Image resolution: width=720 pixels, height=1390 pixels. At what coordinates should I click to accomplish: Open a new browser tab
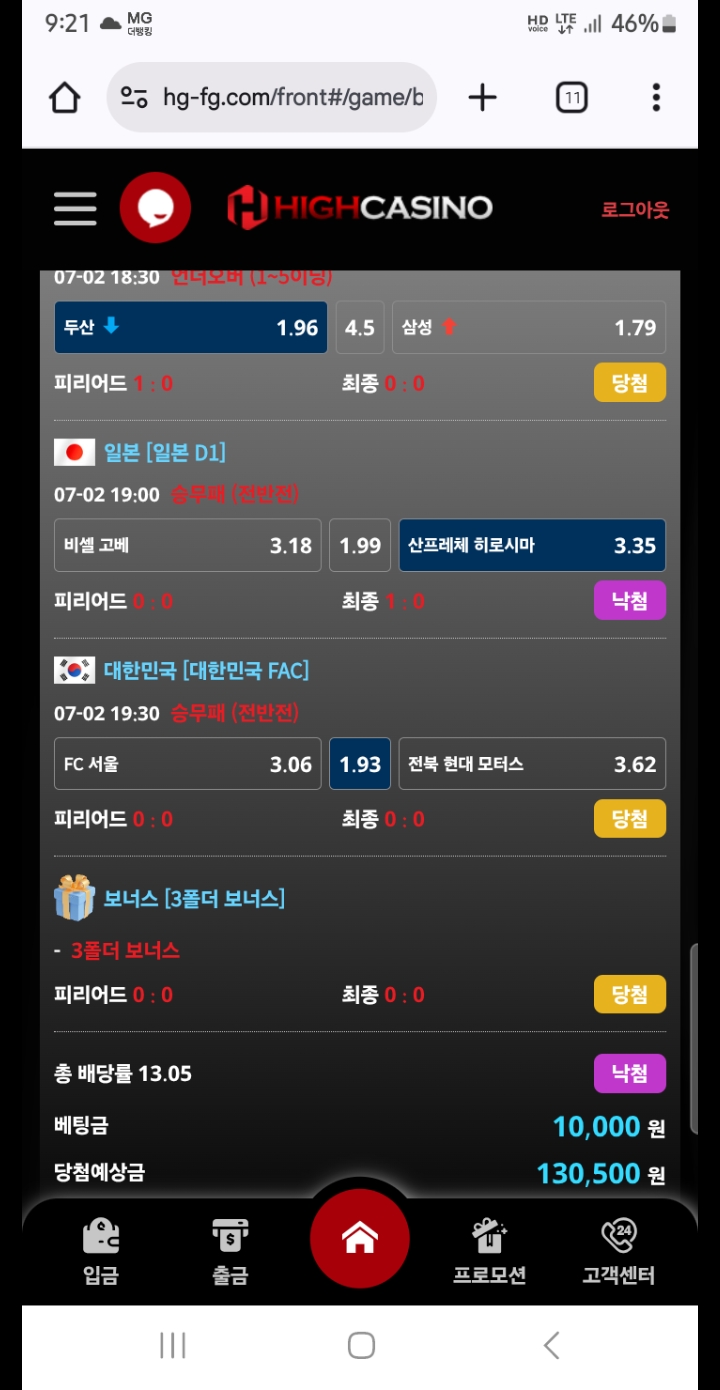click(482, 98)
